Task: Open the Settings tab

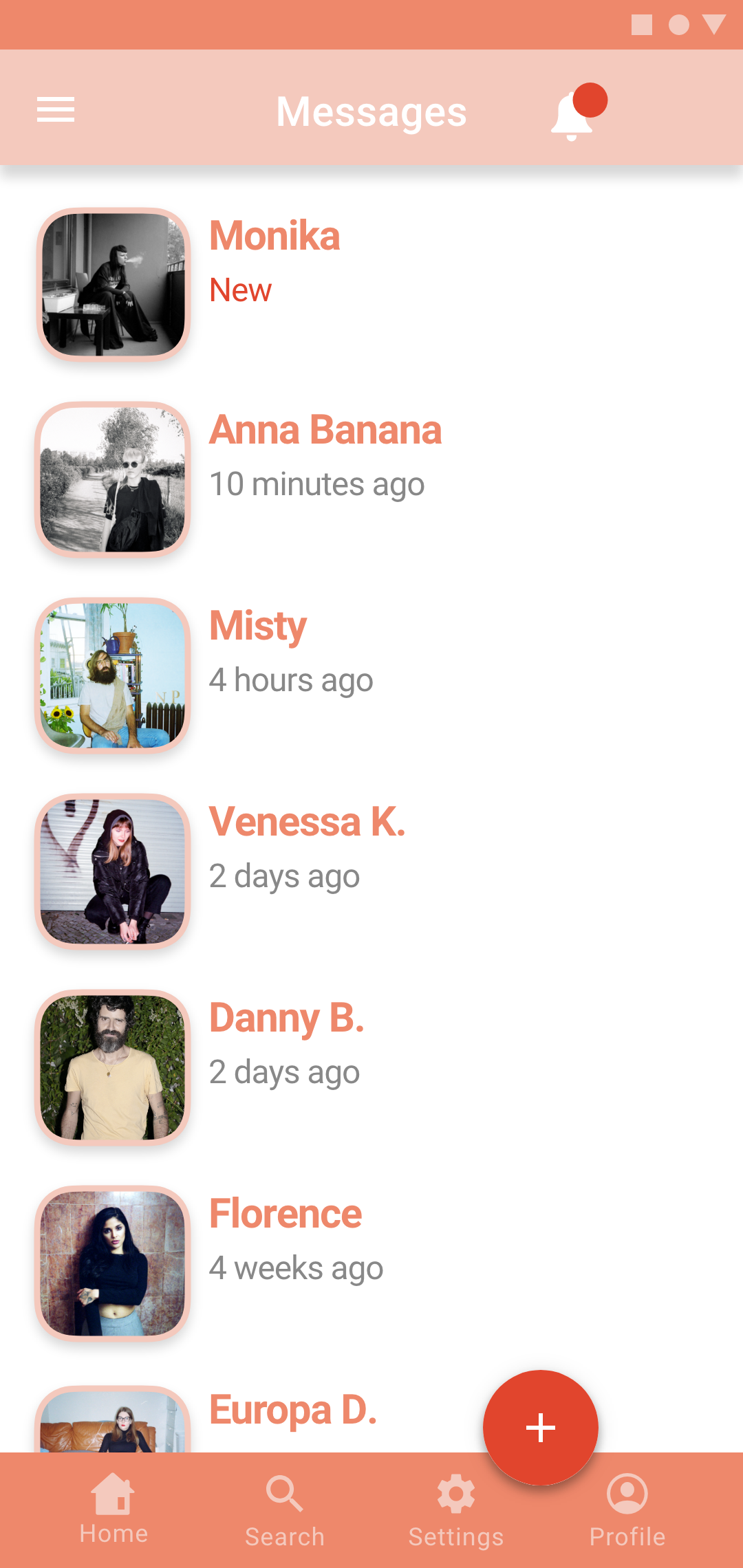Action: click(x=456, y=1511)
